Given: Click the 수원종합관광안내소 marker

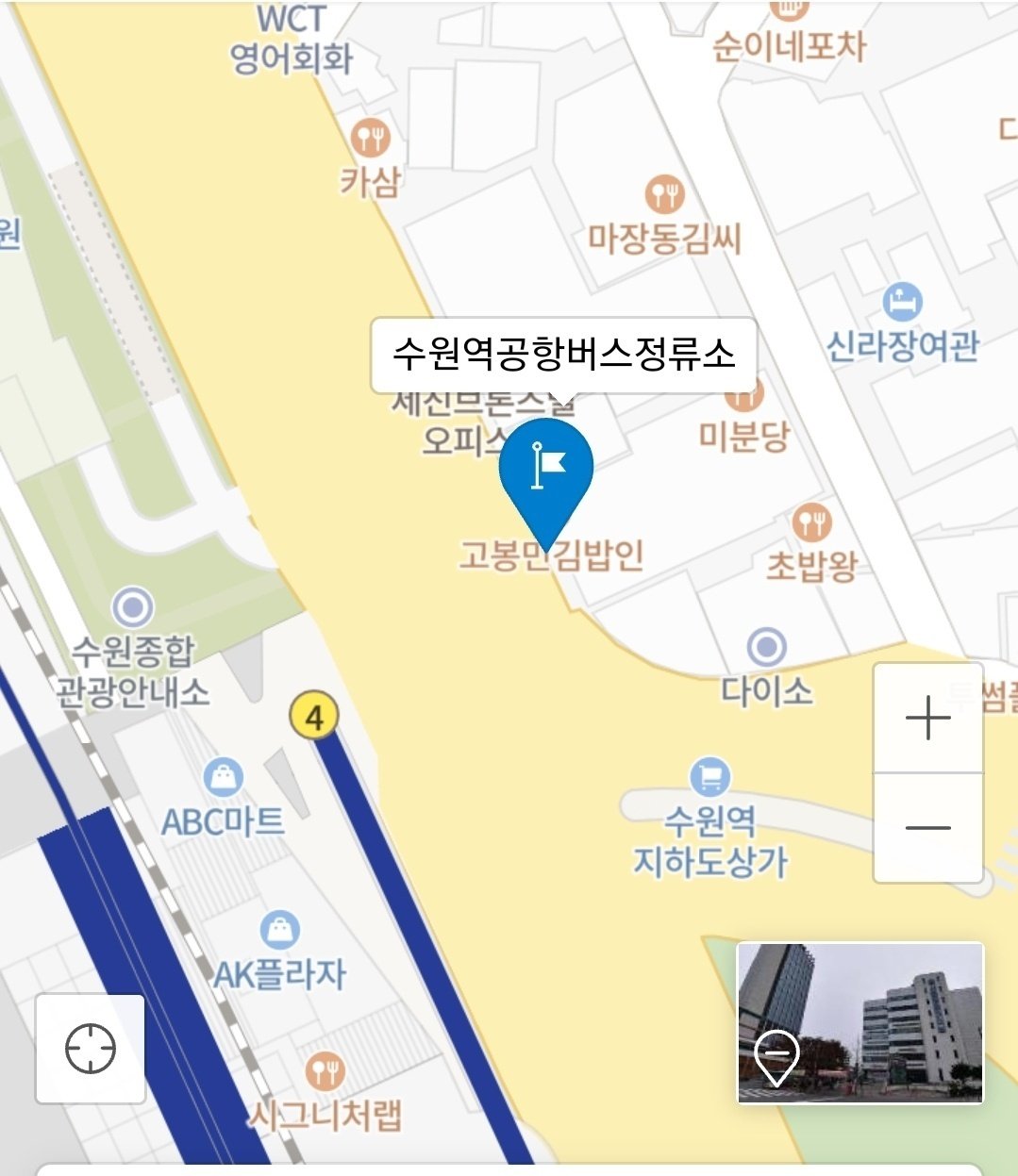Looking at the screenshot, I should (x=135, y=605).
